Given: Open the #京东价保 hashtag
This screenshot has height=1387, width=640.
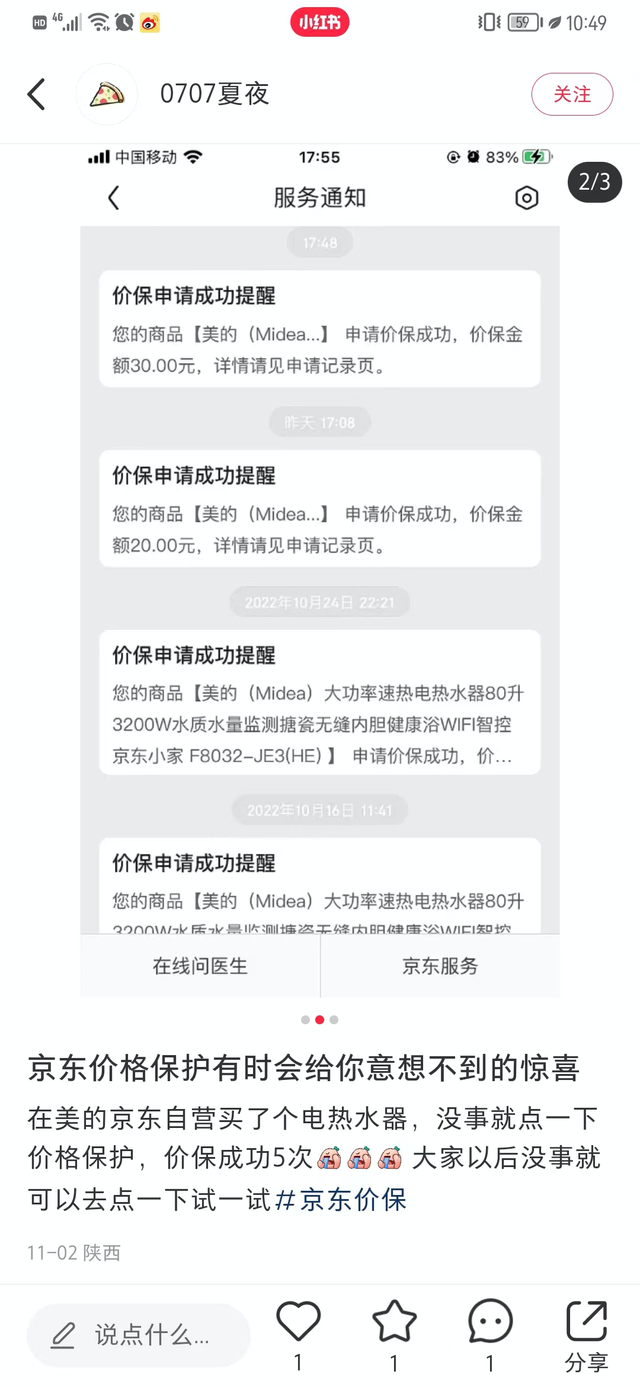Looking at the screenshot, I should [x=341, y=1199].
